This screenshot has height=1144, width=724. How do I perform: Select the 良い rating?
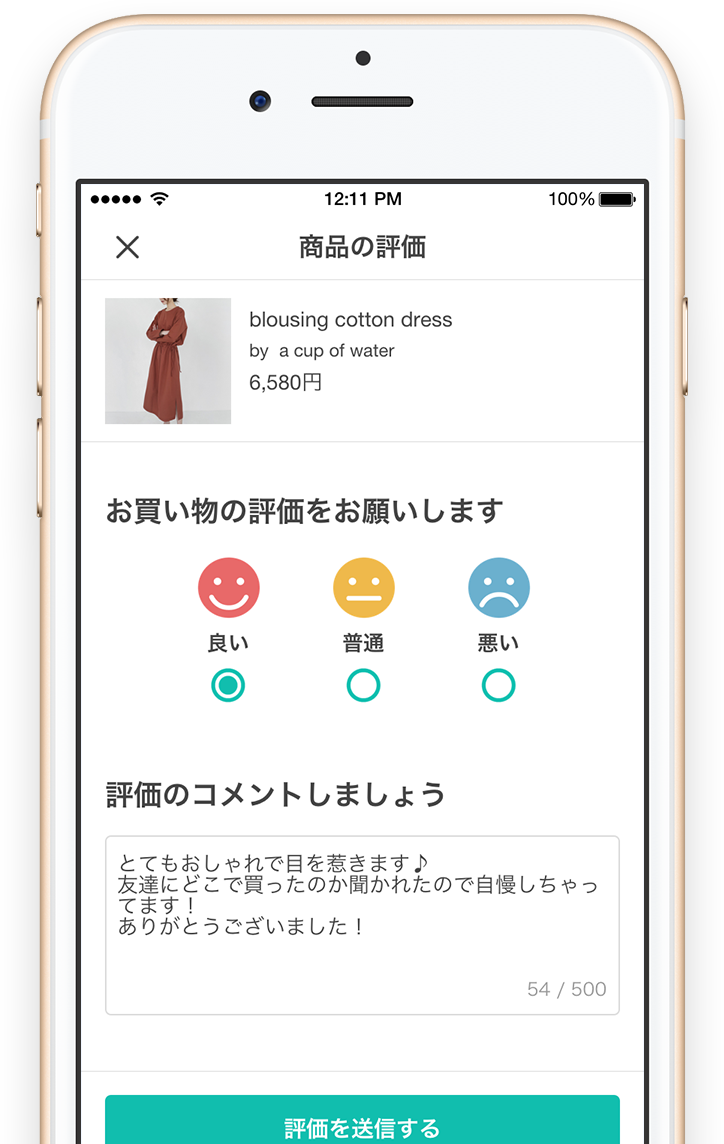[x=228, y=686]
